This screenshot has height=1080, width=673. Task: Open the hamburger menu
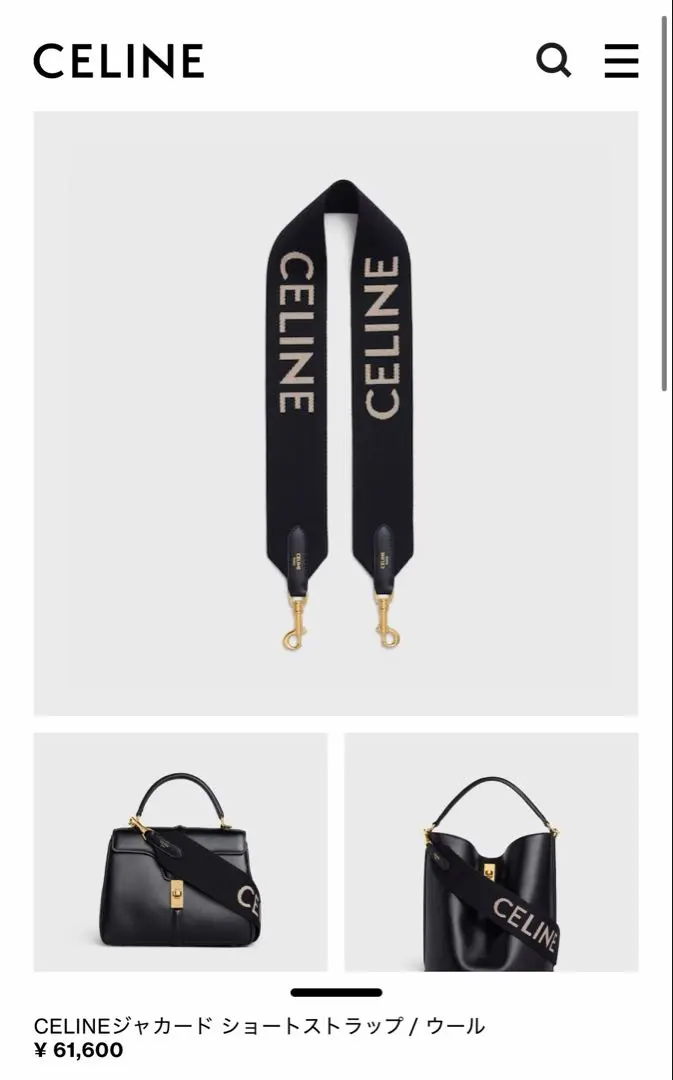pos(621,61)
